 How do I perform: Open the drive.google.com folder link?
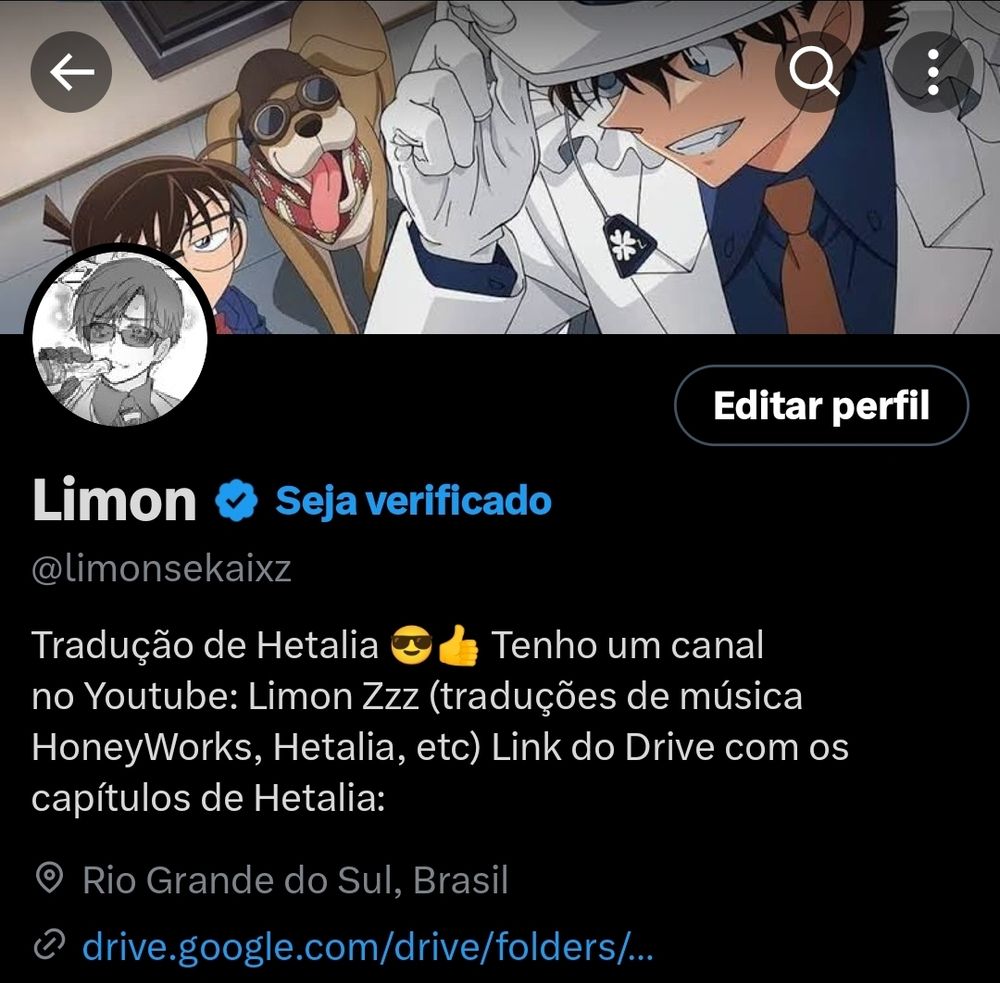tap(367, 944)
